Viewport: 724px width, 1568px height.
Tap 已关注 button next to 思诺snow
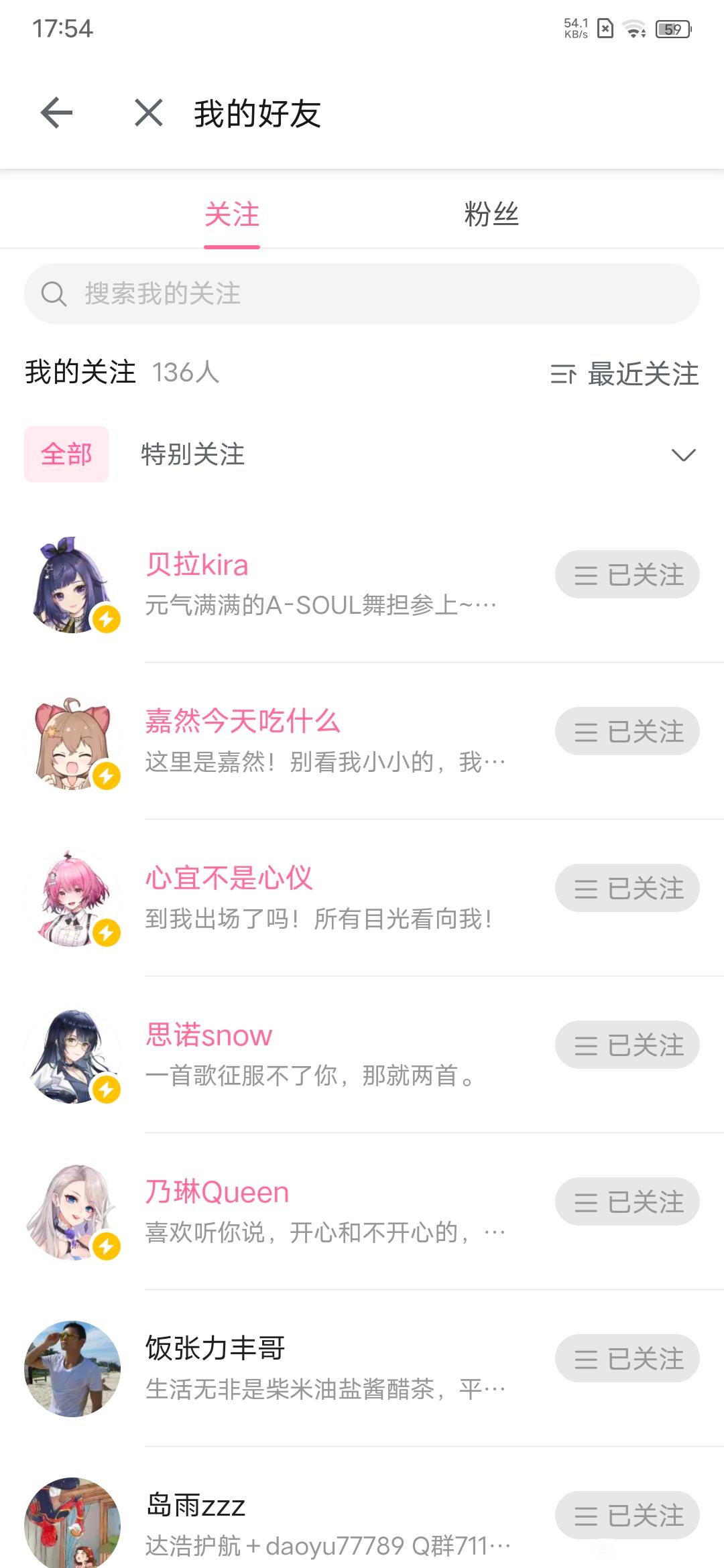[627, 1045]
